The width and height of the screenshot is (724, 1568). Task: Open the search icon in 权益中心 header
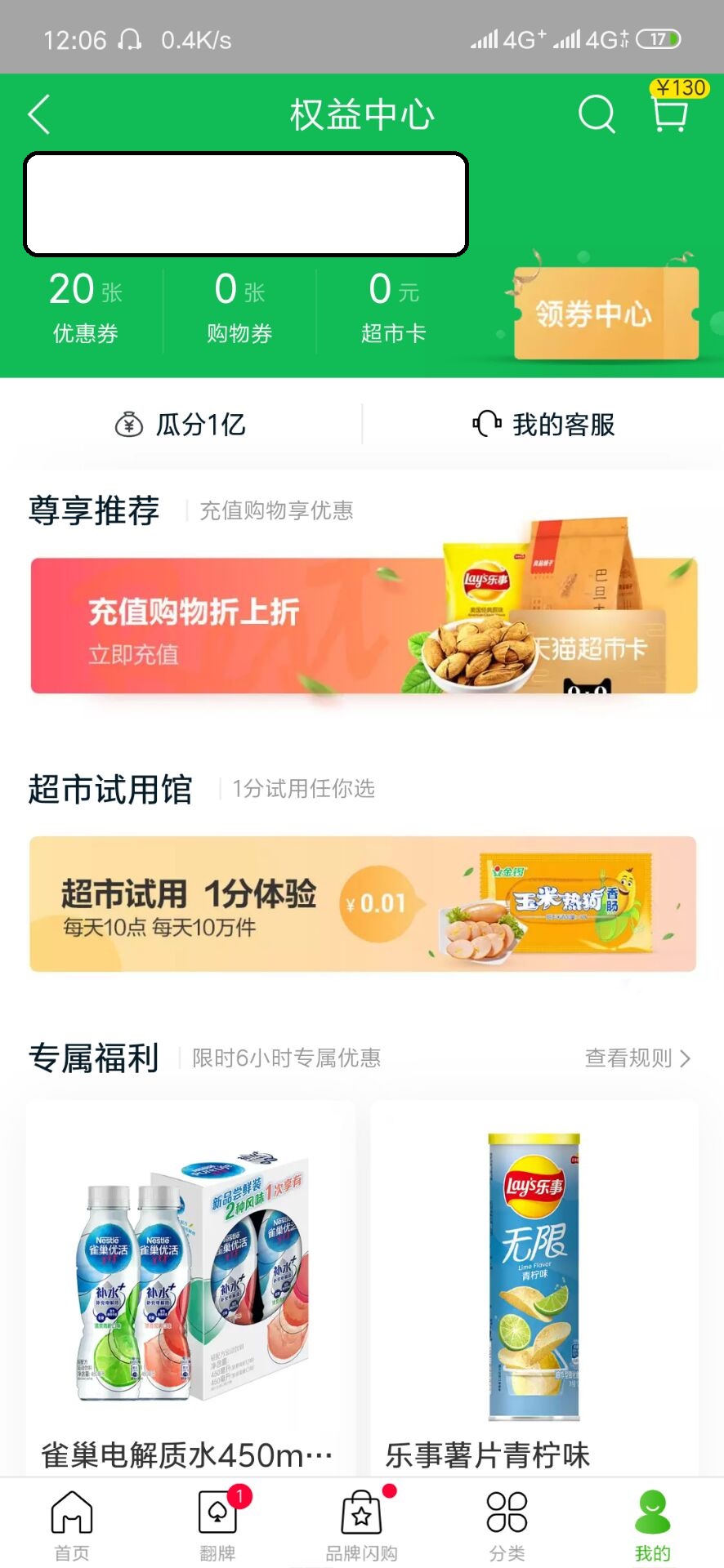pos(596,115)
